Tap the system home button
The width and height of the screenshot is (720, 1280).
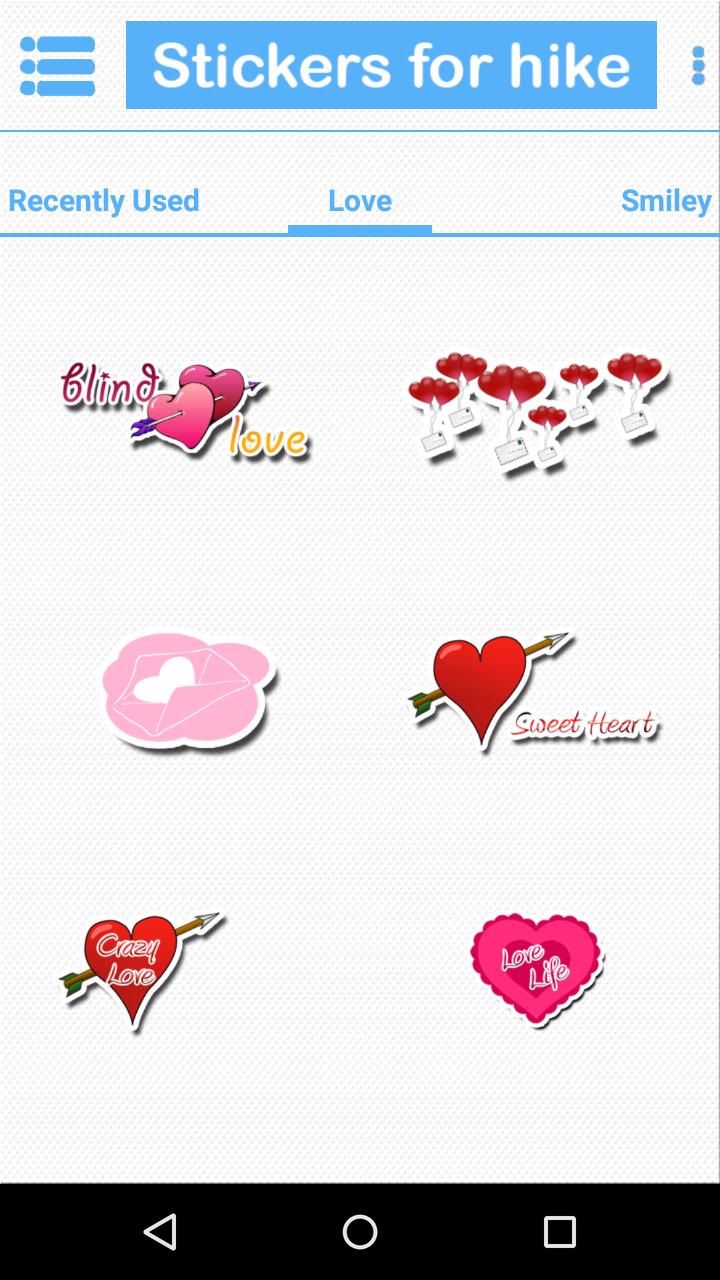tap(360, 1232)
